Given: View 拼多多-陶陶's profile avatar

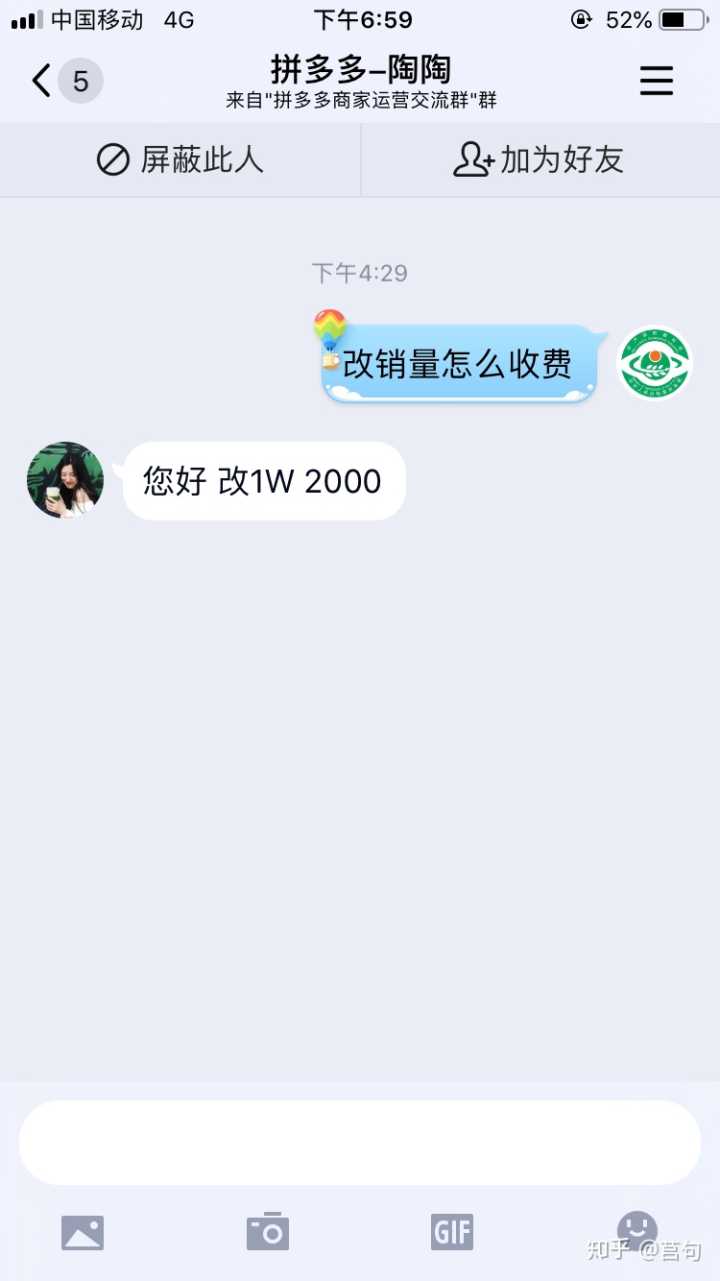Looking at the screenshot, I should [65, 481].
